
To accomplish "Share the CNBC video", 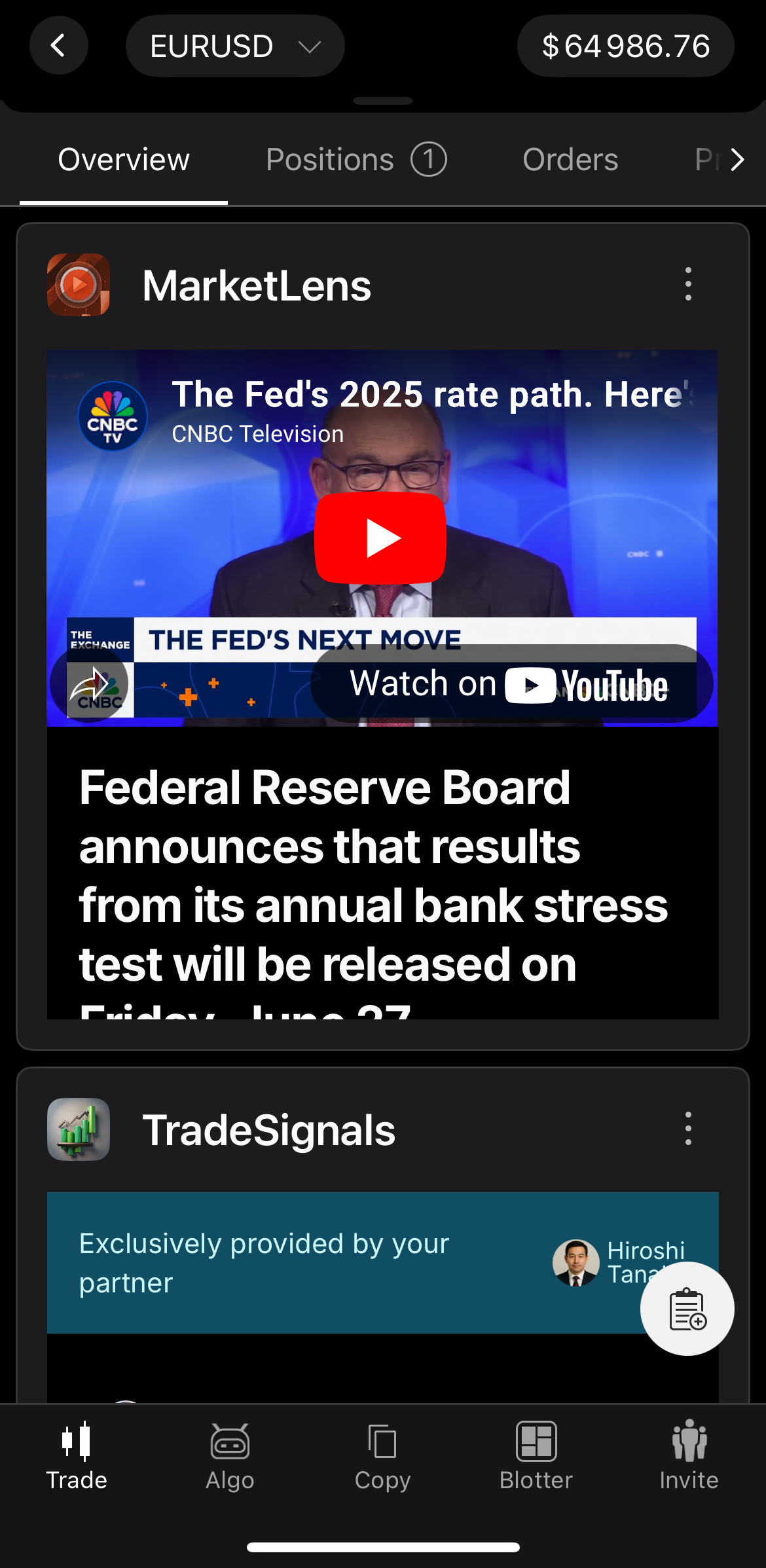I will [x=90, y=685].
